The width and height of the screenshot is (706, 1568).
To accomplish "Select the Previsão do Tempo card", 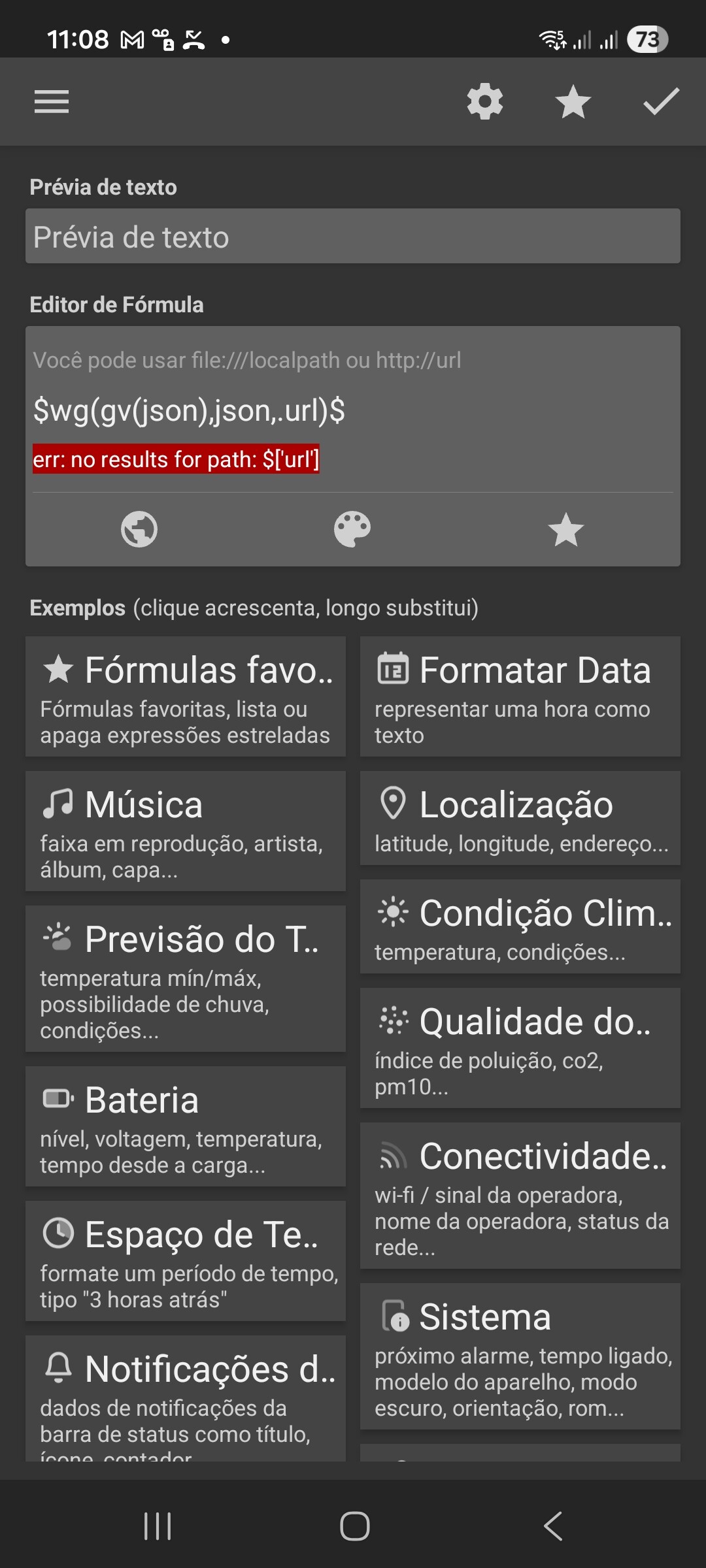I will [186, 979].
